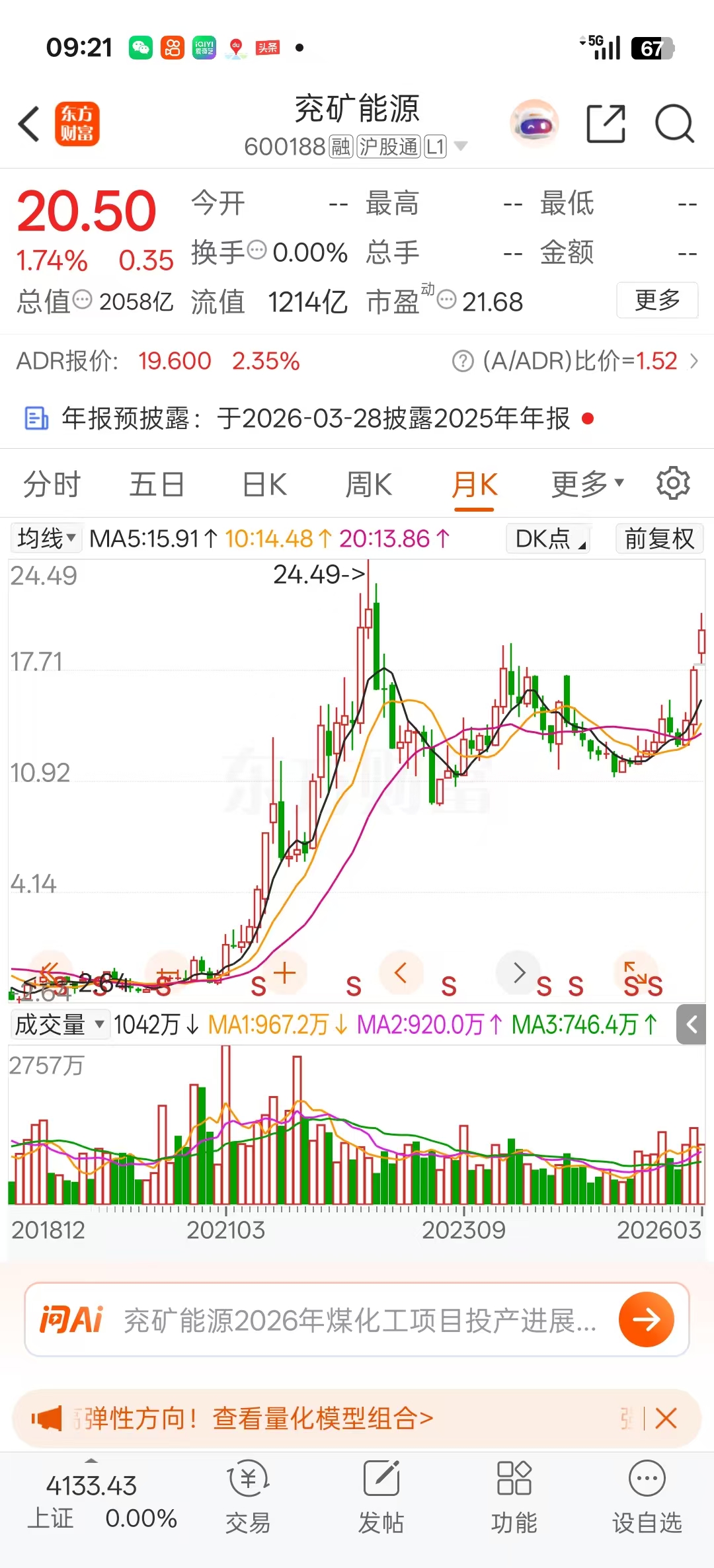714x1568 pixels.
Task: Tap 更多 button for more quote details
Action: 657,300
